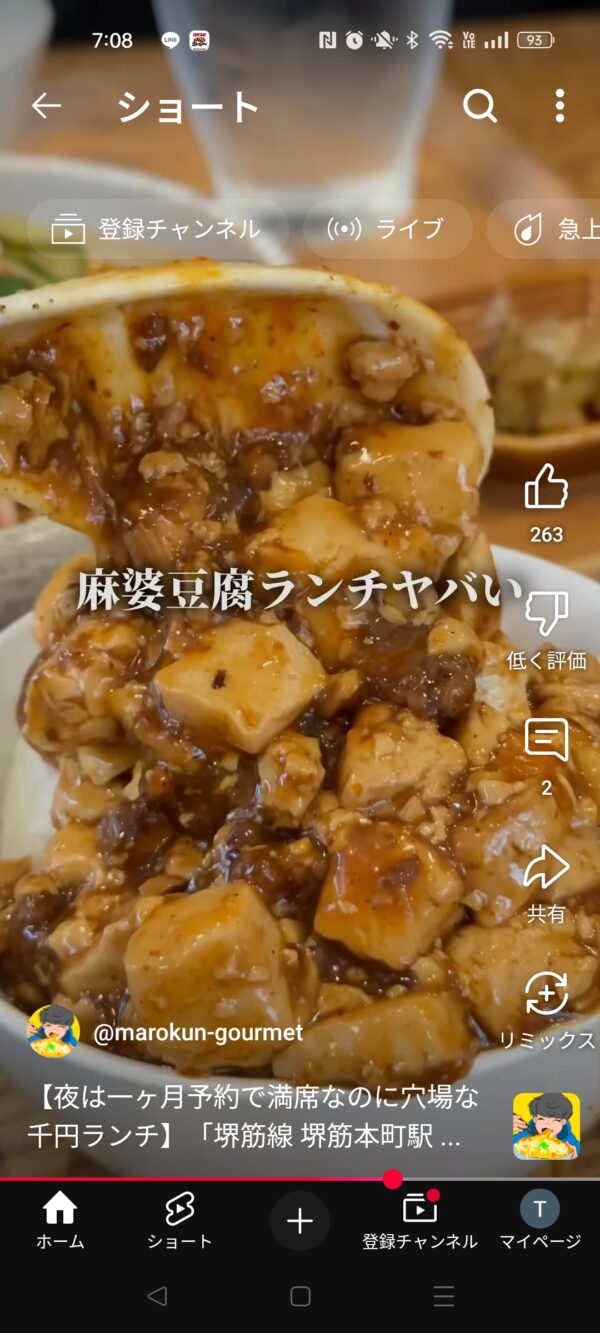Viewport: 600px width, 1333px height.
Task: Open the sound thumbnail at bottom right
Action: 546,1126
